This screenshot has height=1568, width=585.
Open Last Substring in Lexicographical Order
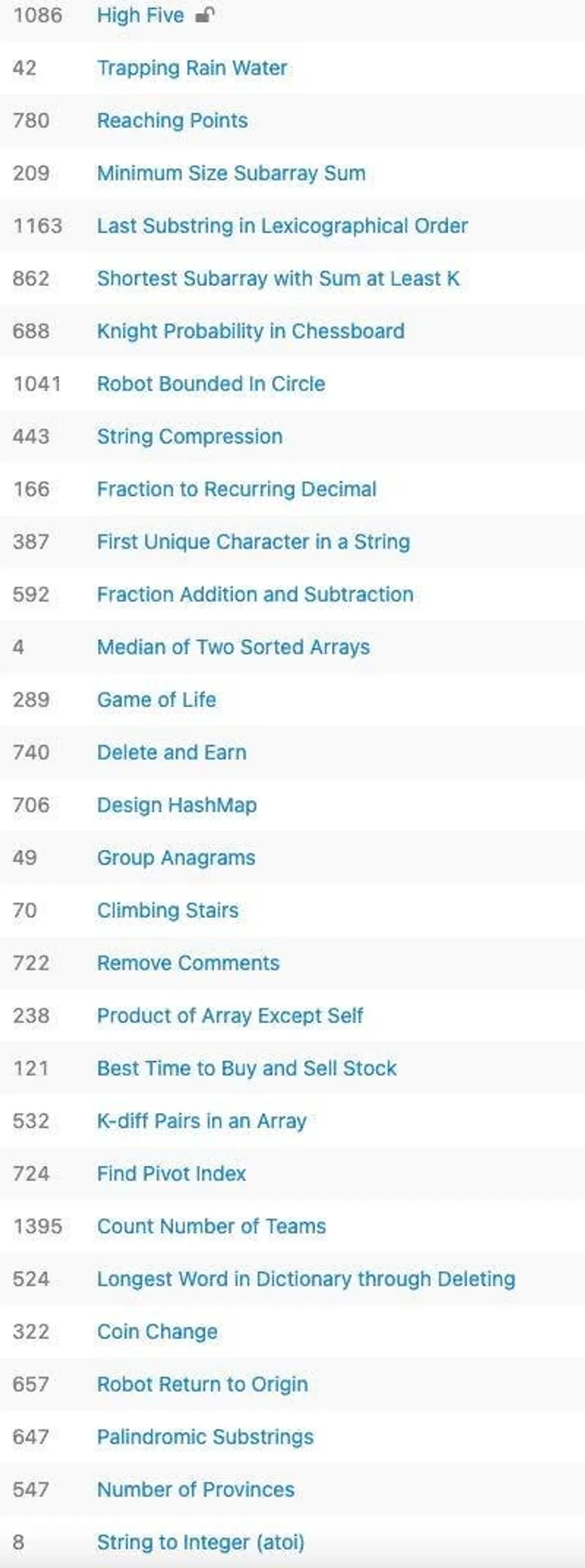click(x=282, y=226)
